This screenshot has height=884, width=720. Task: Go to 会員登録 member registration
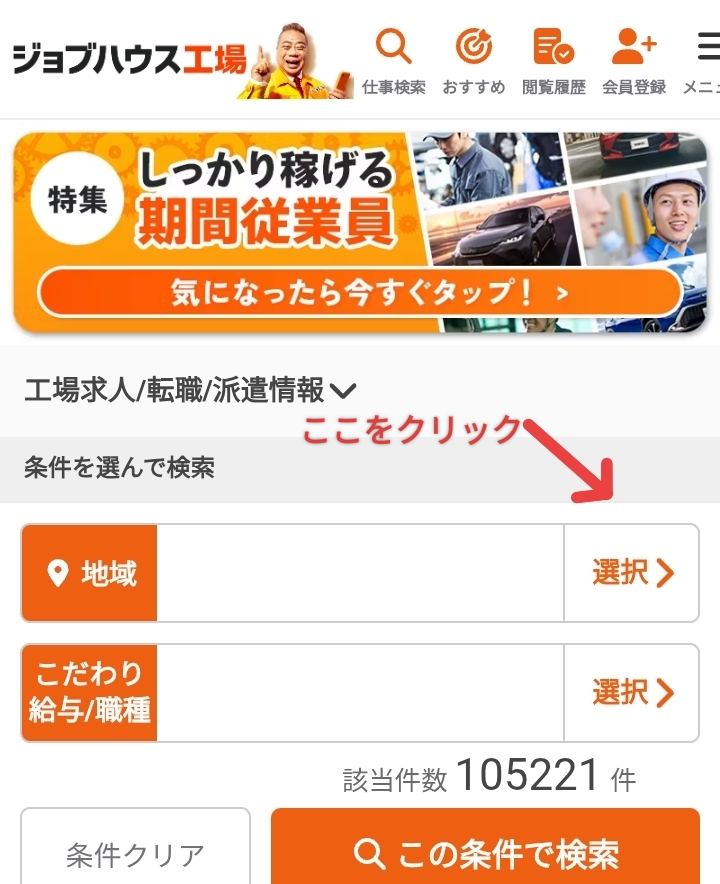click(x=634, y=60)
